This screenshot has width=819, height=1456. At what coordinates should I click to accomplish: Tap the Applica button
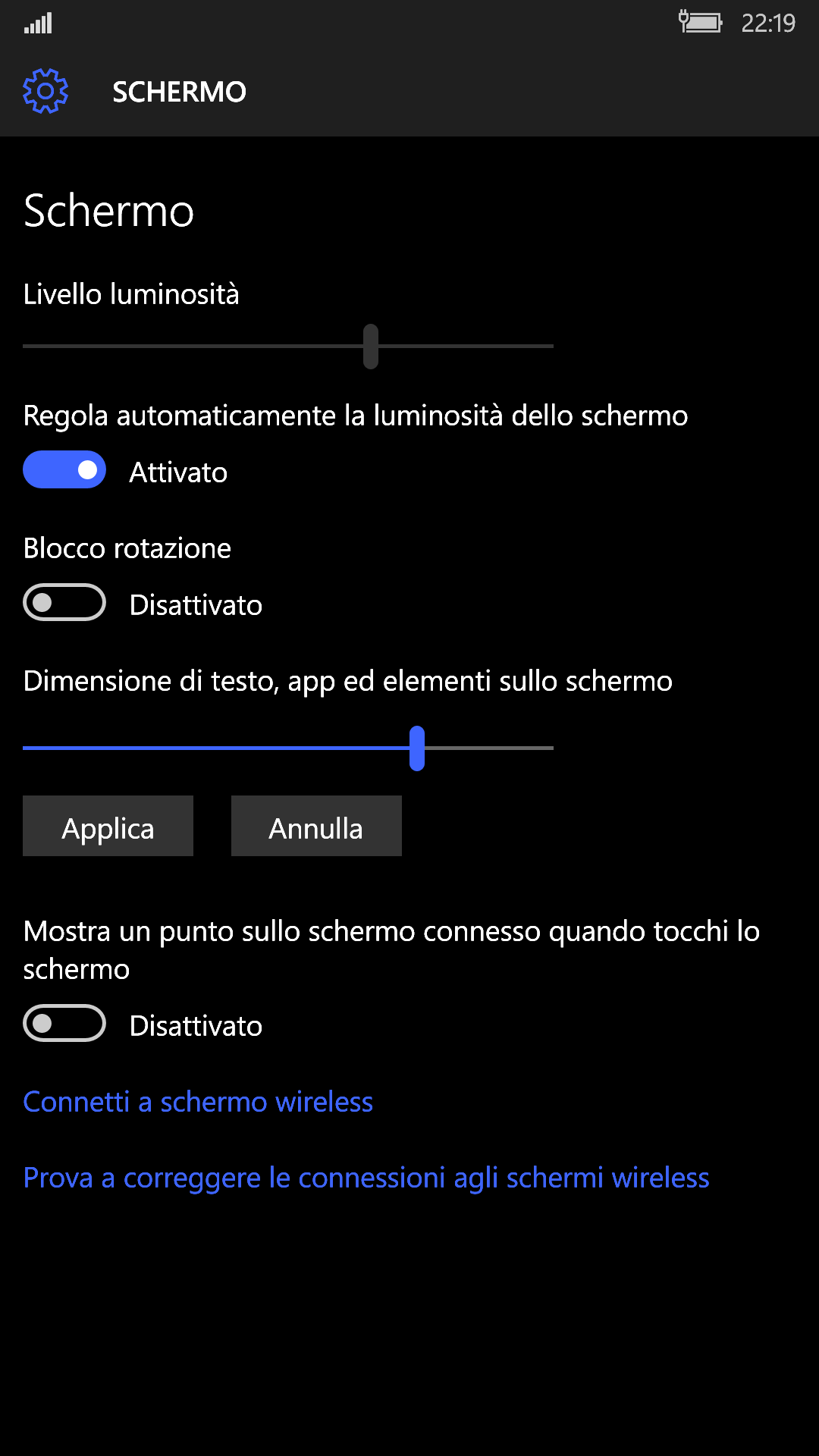(108, 826)
